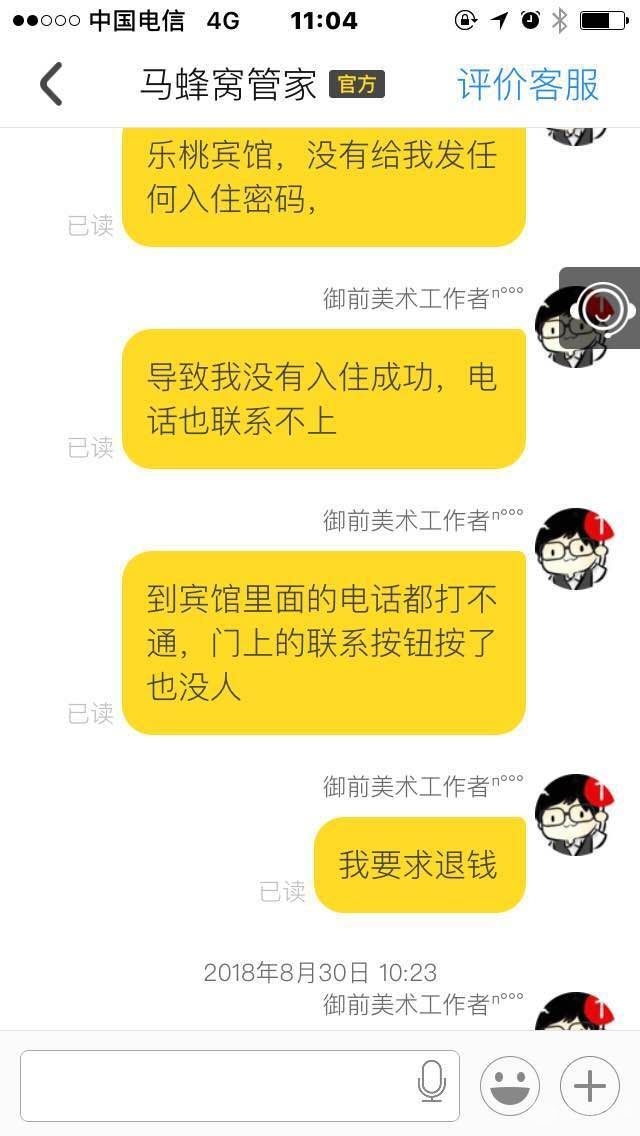The height and width of the screenshot is (1136, 640).
Task: Open sender avatar beside 我要求退钱
Action: (x=572, y=813)
